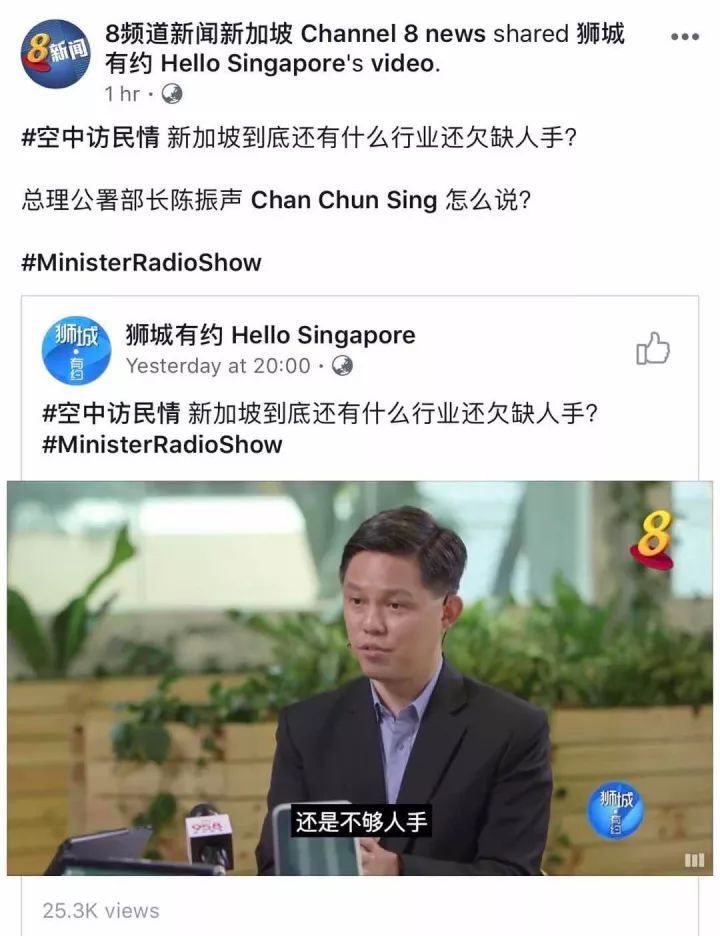The width and height of the screenshot is (720, 936).
Task: Open the #MinisterRadioShow hashtag in the shared post
Action: [x=162, y=444]
